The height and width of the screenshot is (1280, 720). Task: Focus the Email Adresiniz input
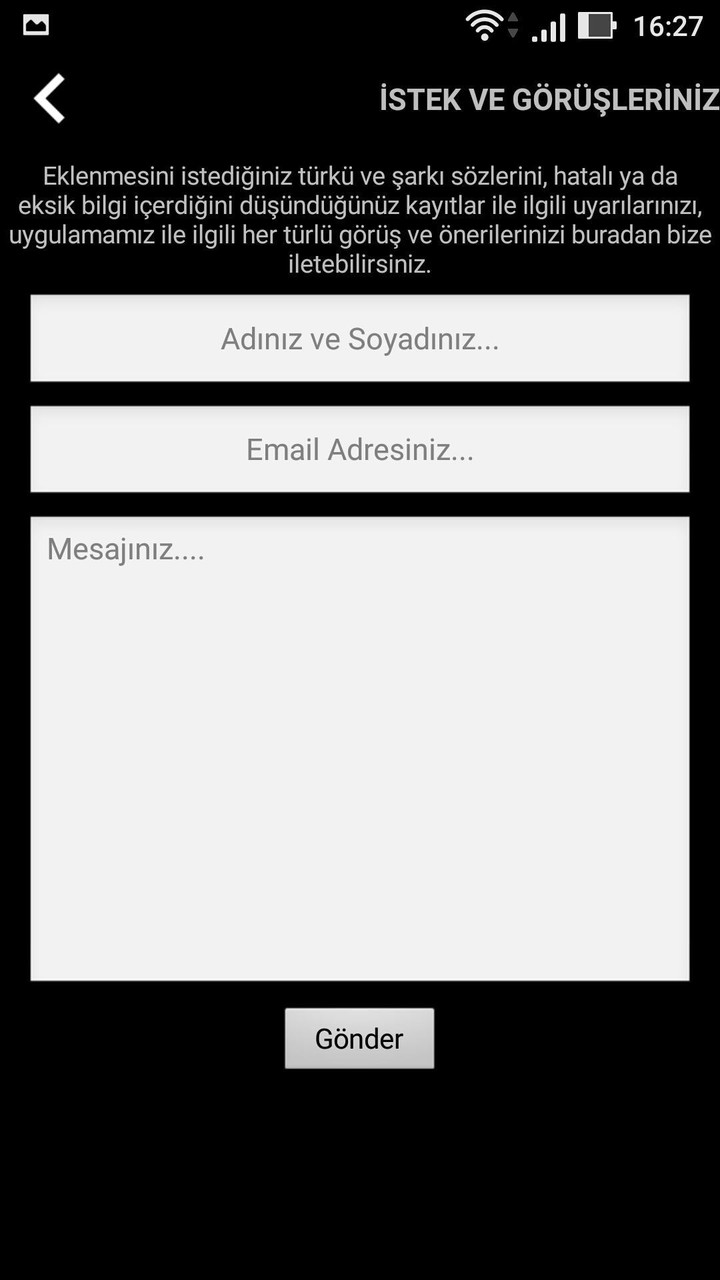click(359, 449)
